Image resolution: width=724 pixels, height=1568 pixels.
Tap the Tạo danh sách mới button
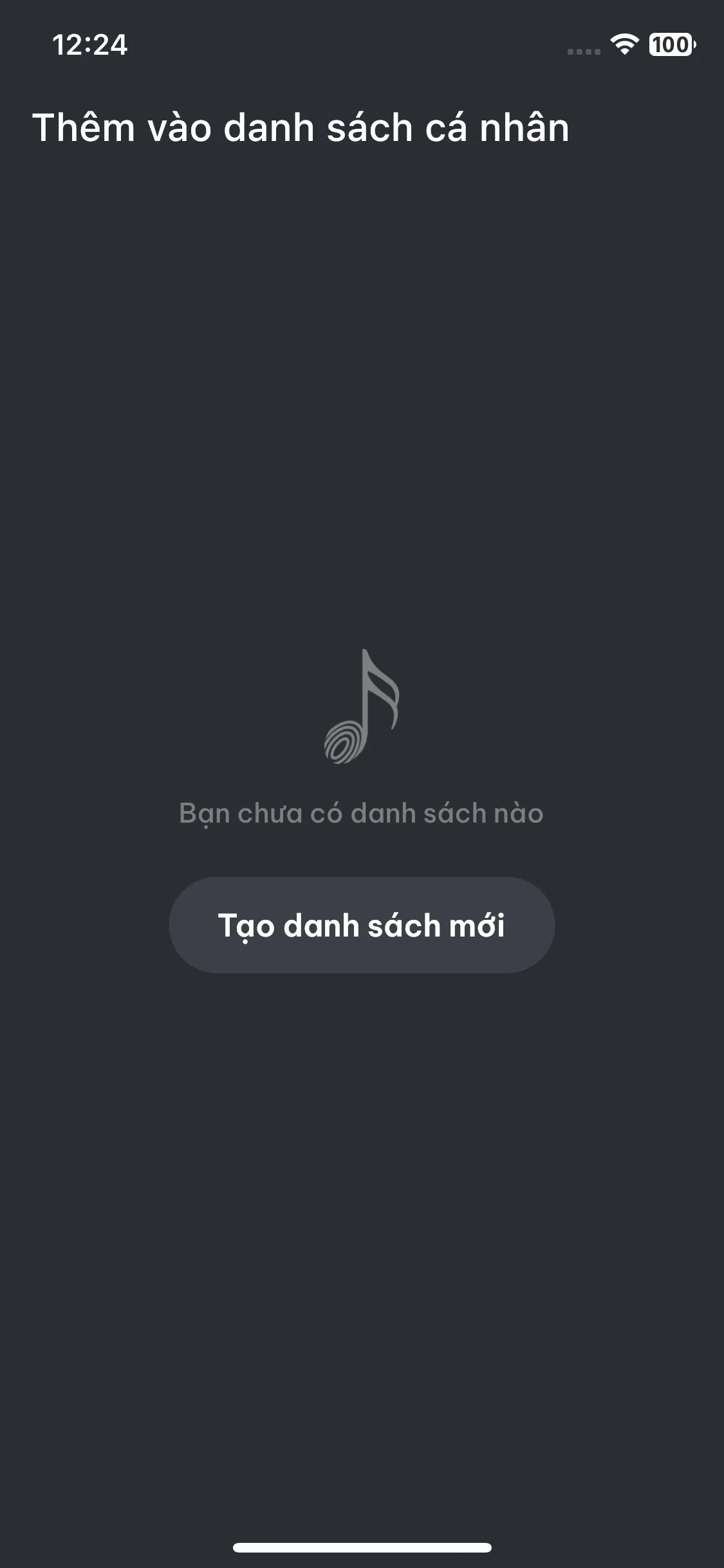pos(362,925)
